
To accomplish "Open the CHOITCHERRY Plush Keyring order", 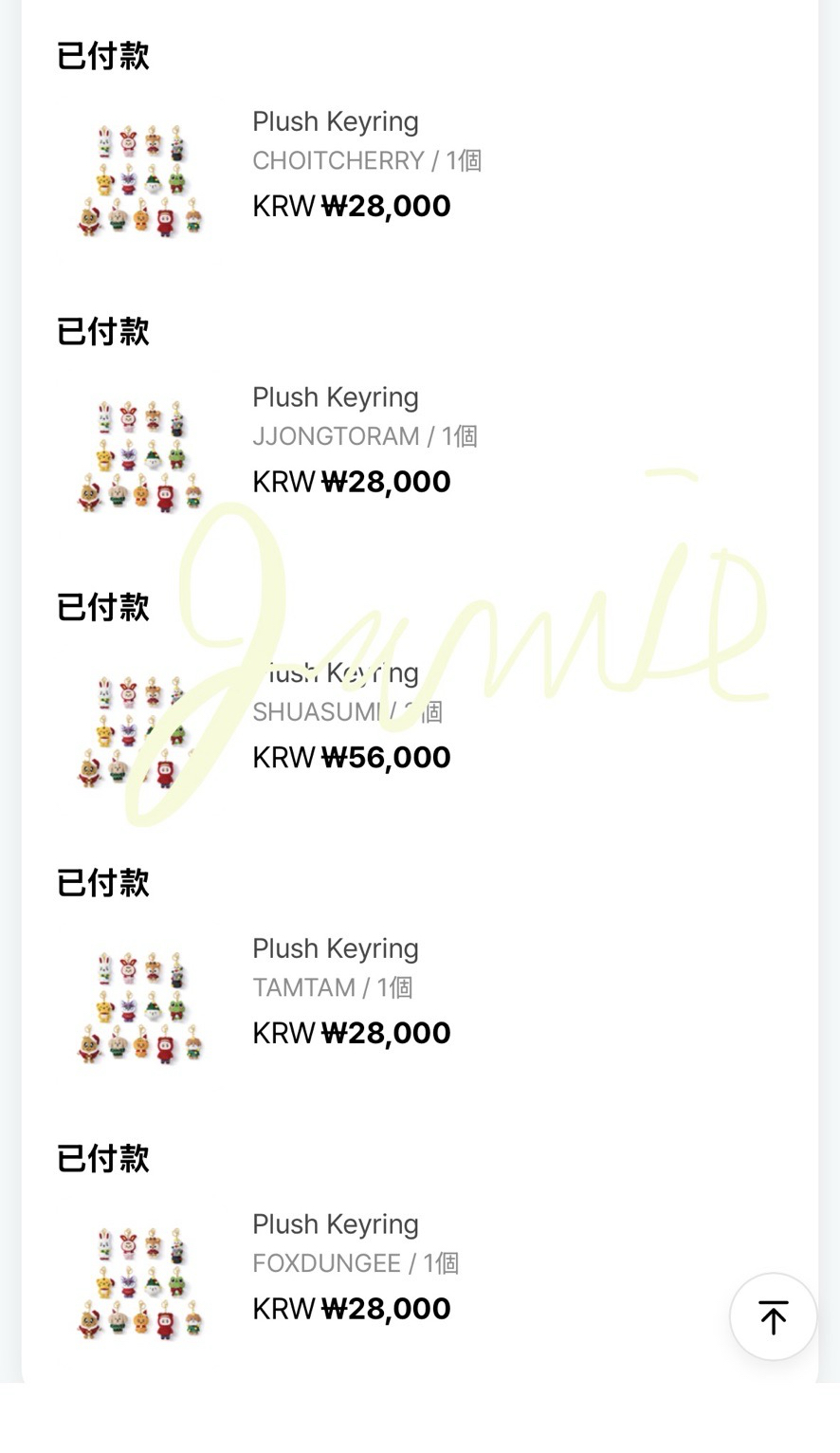I will click(x=336, y=122).
